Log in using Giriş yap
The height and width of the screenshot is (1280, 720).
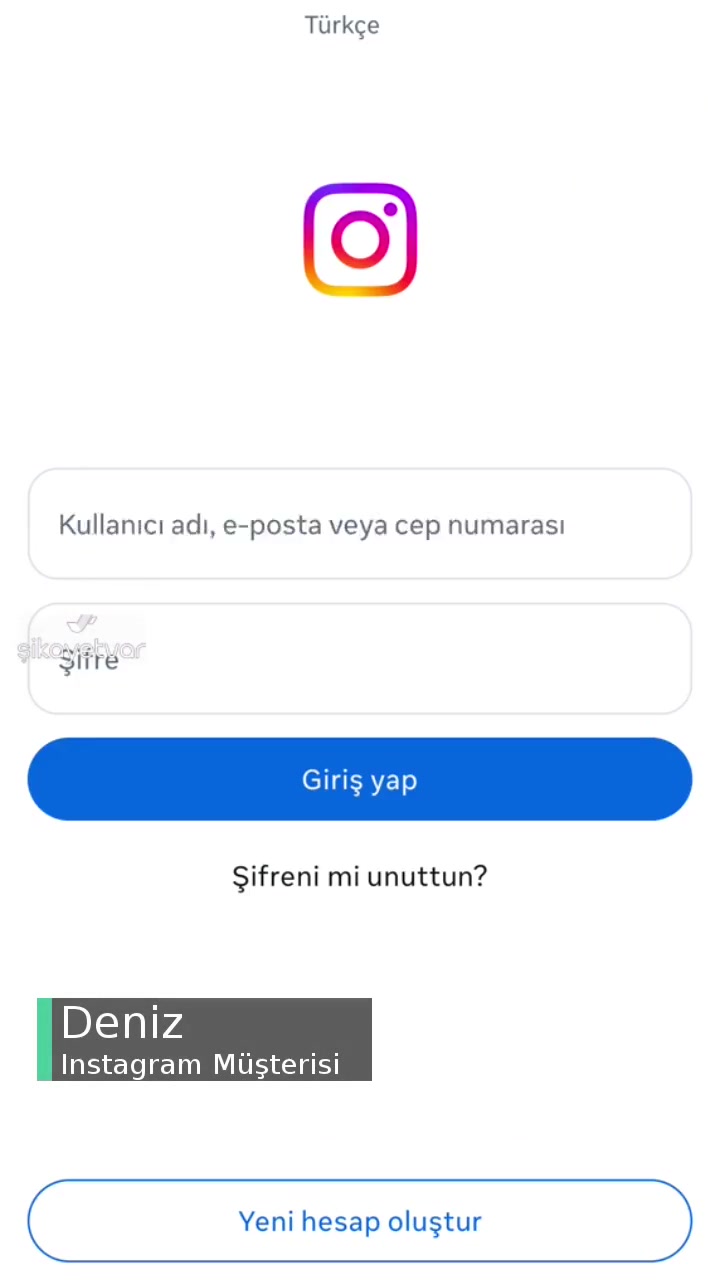coord(360,779)
